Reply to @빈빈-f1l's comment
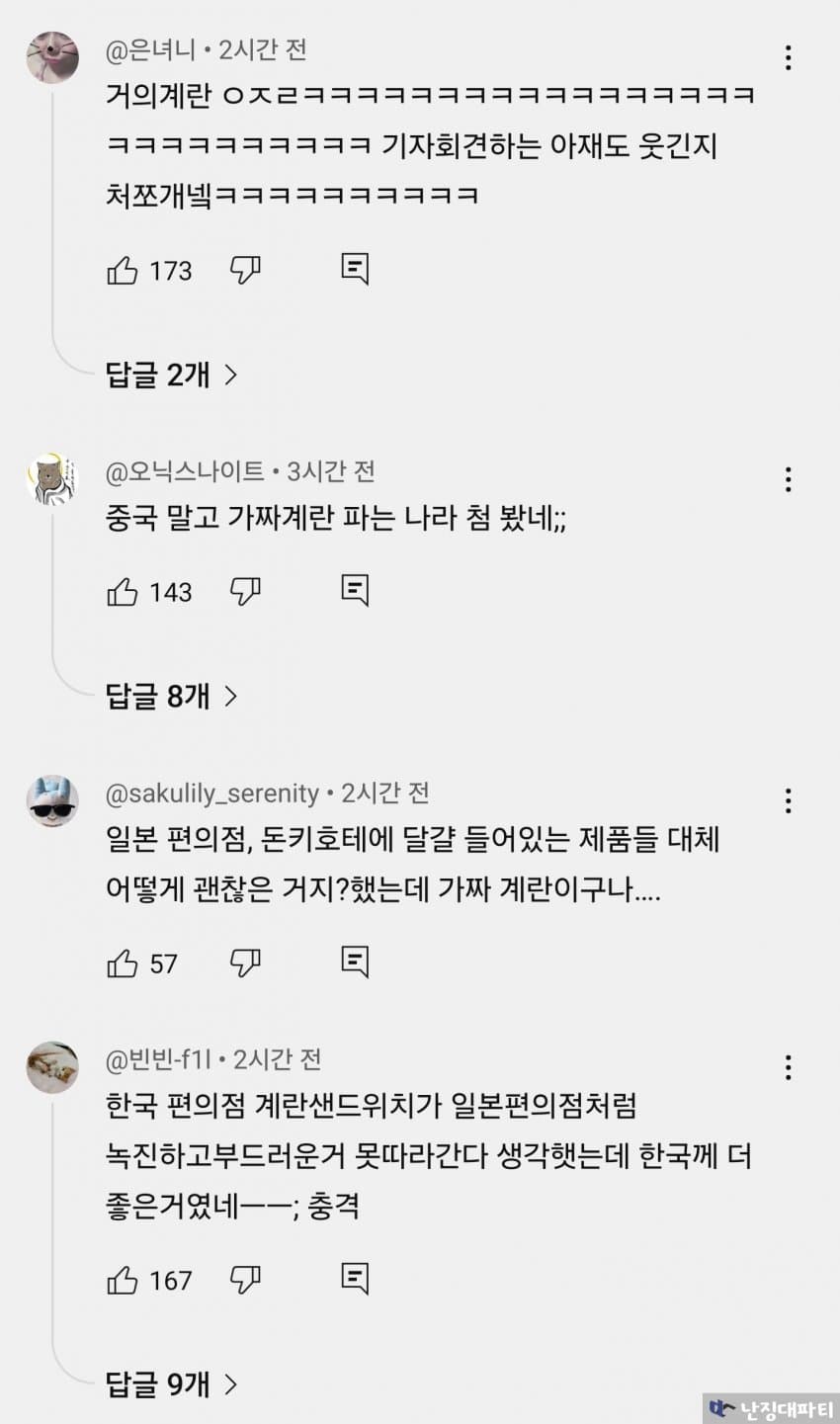The height and width of the screenshot is (1424, 840). point(355,1280)
